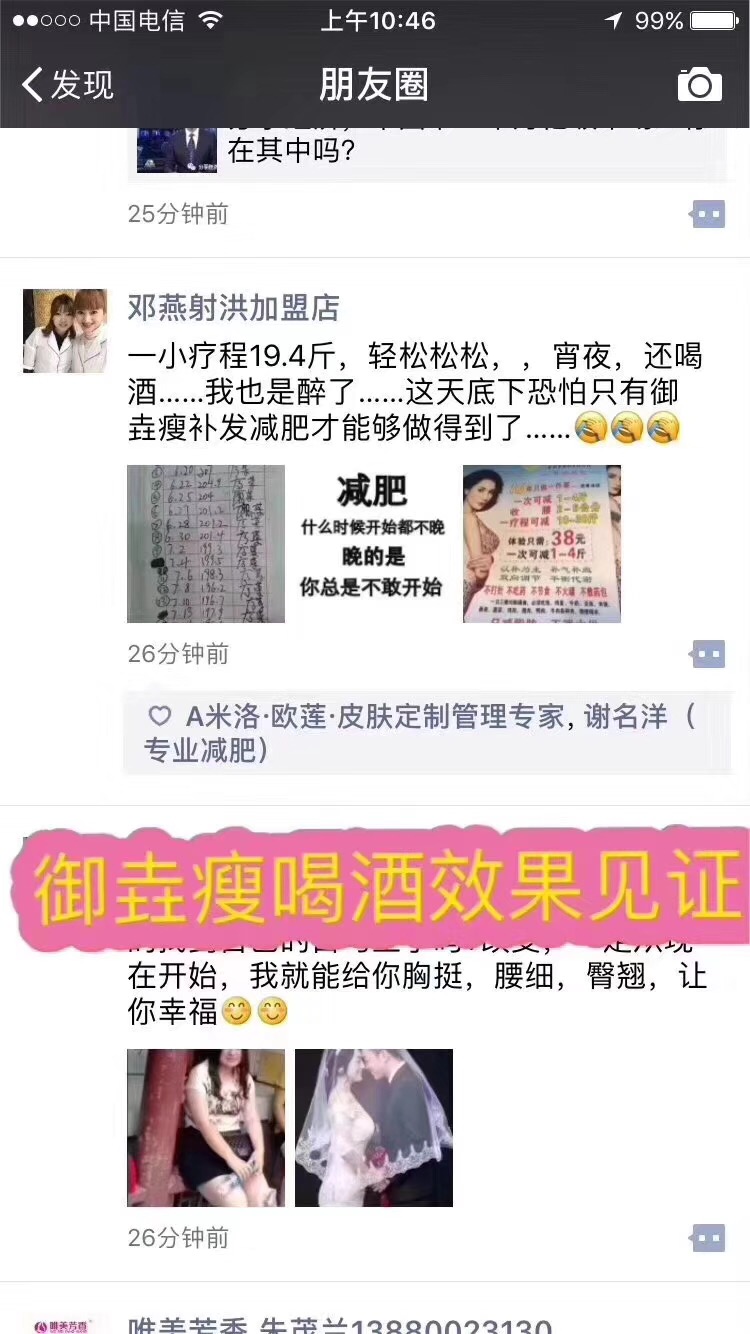The image size is (750, 1334).
Task: View the wedding veil photo
Action: (374, 1128)
